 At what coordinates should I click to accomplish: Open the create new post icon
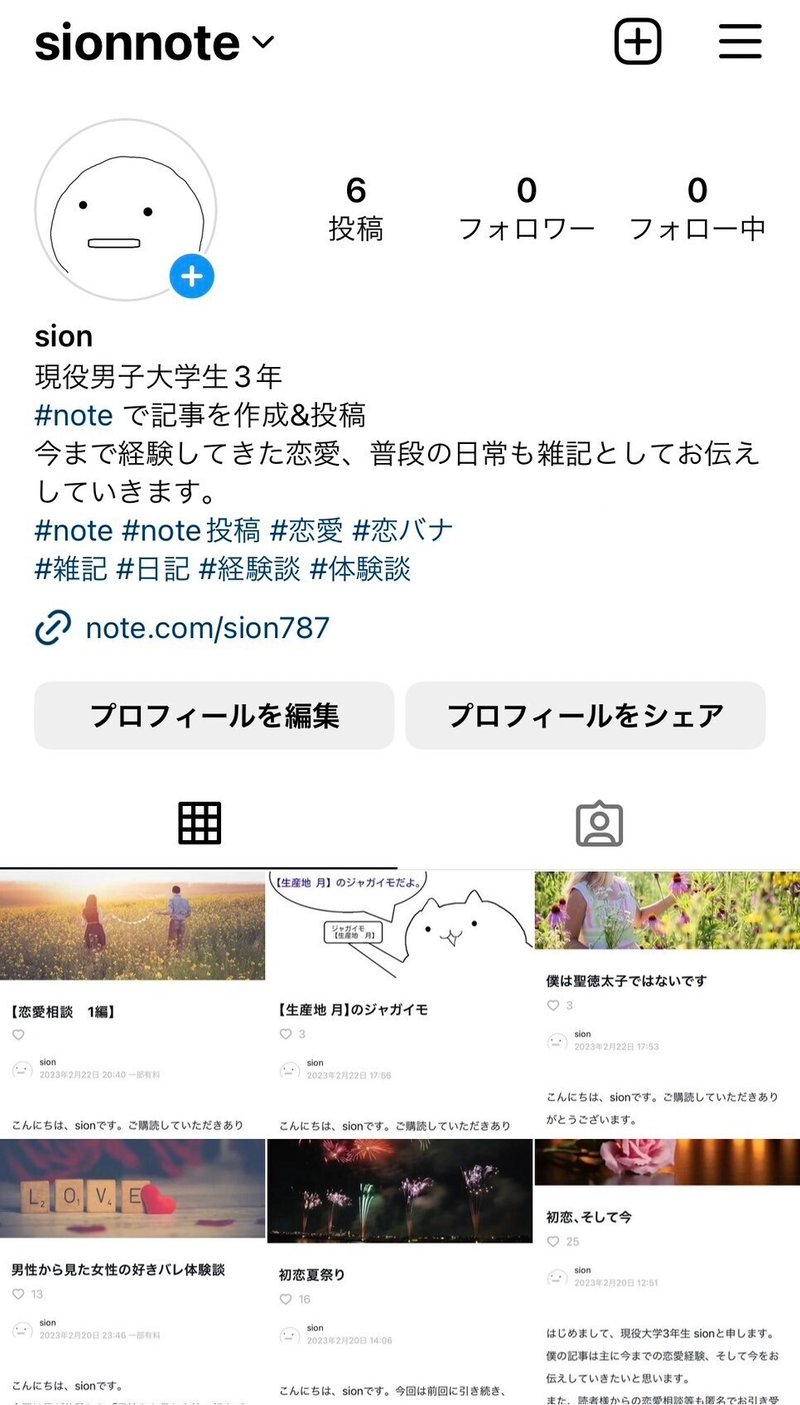(637, 41)
